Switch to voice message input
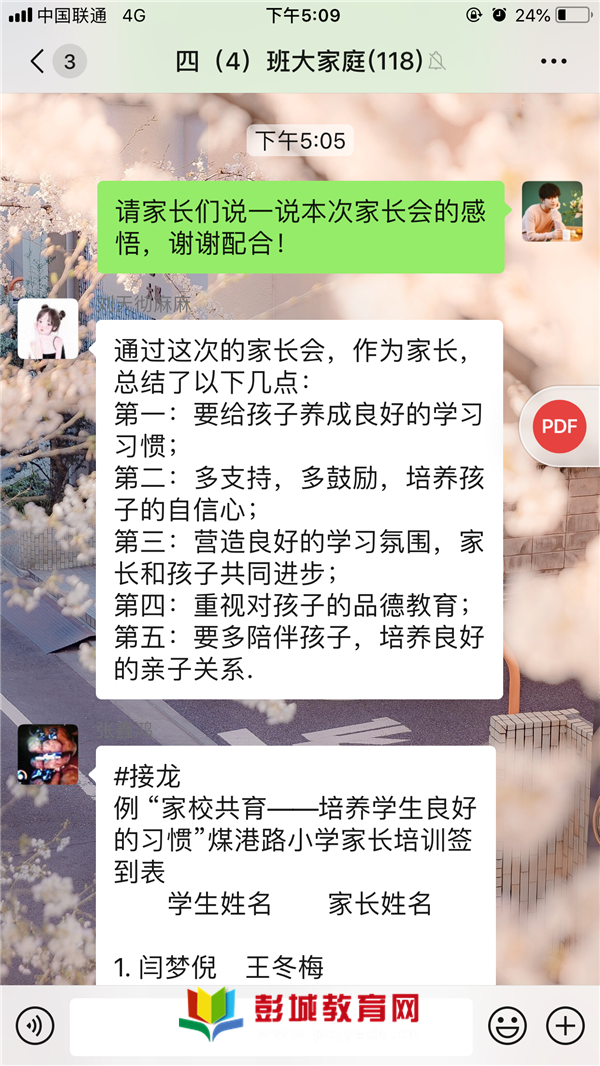Viewport: 600px width, 1066px height. coord(35,1025)
